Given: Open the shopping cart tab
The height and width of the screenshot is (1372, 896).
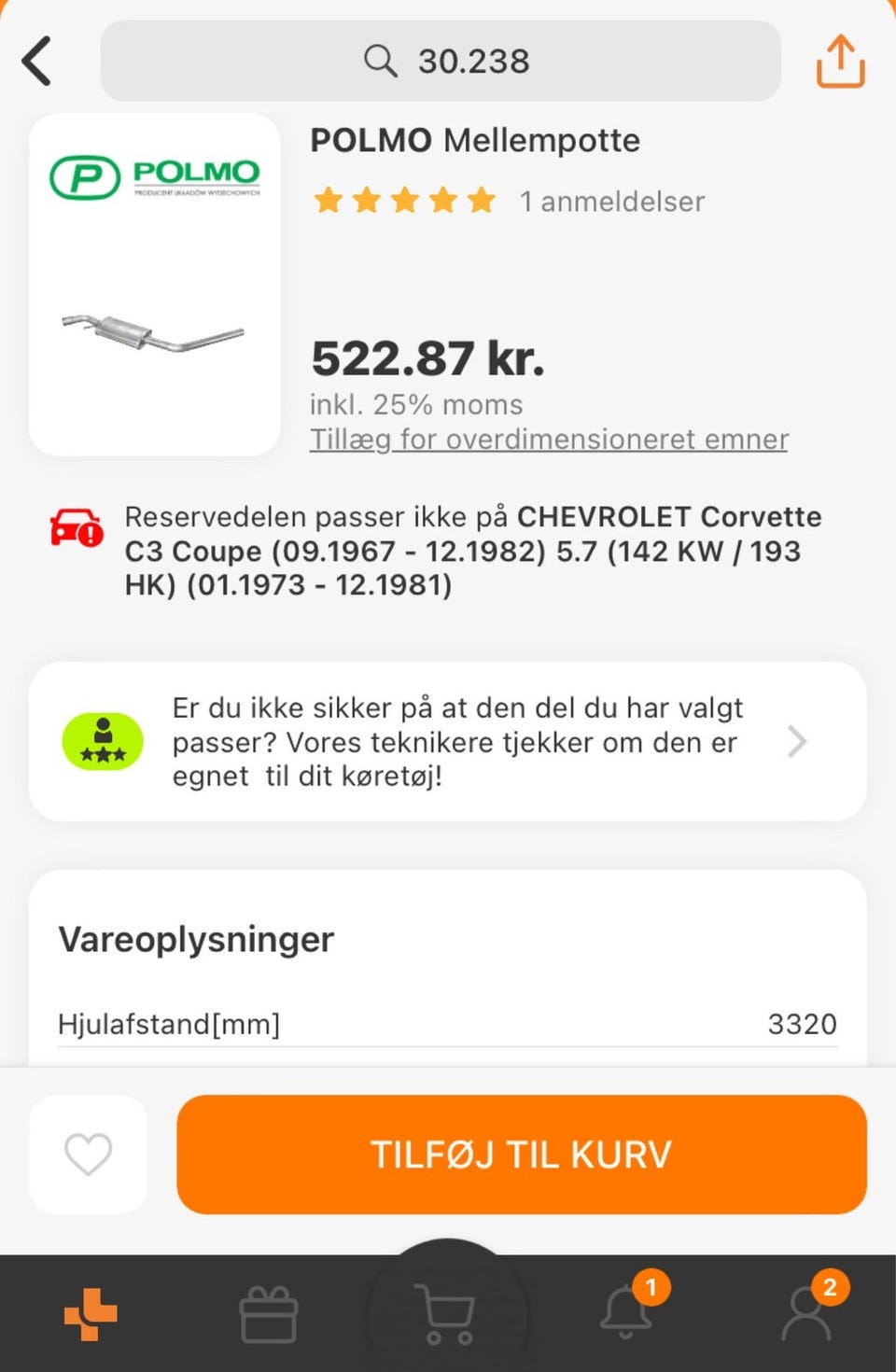Looking at the screenshot, I should (x=448, y=1314).
